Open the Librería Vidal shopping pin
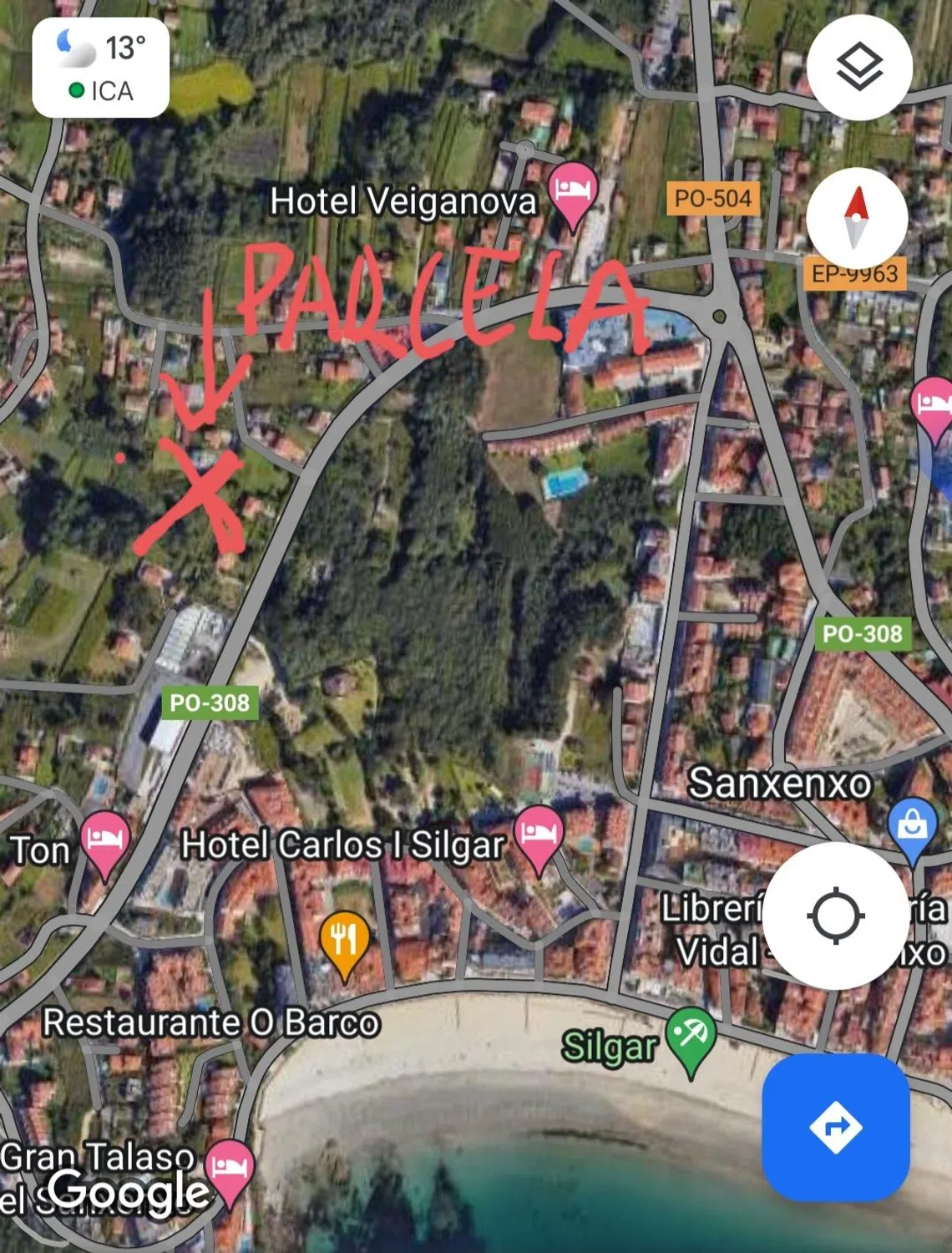Image resolution: width=952 pixels, height=1253 pixels. [913, 826]
